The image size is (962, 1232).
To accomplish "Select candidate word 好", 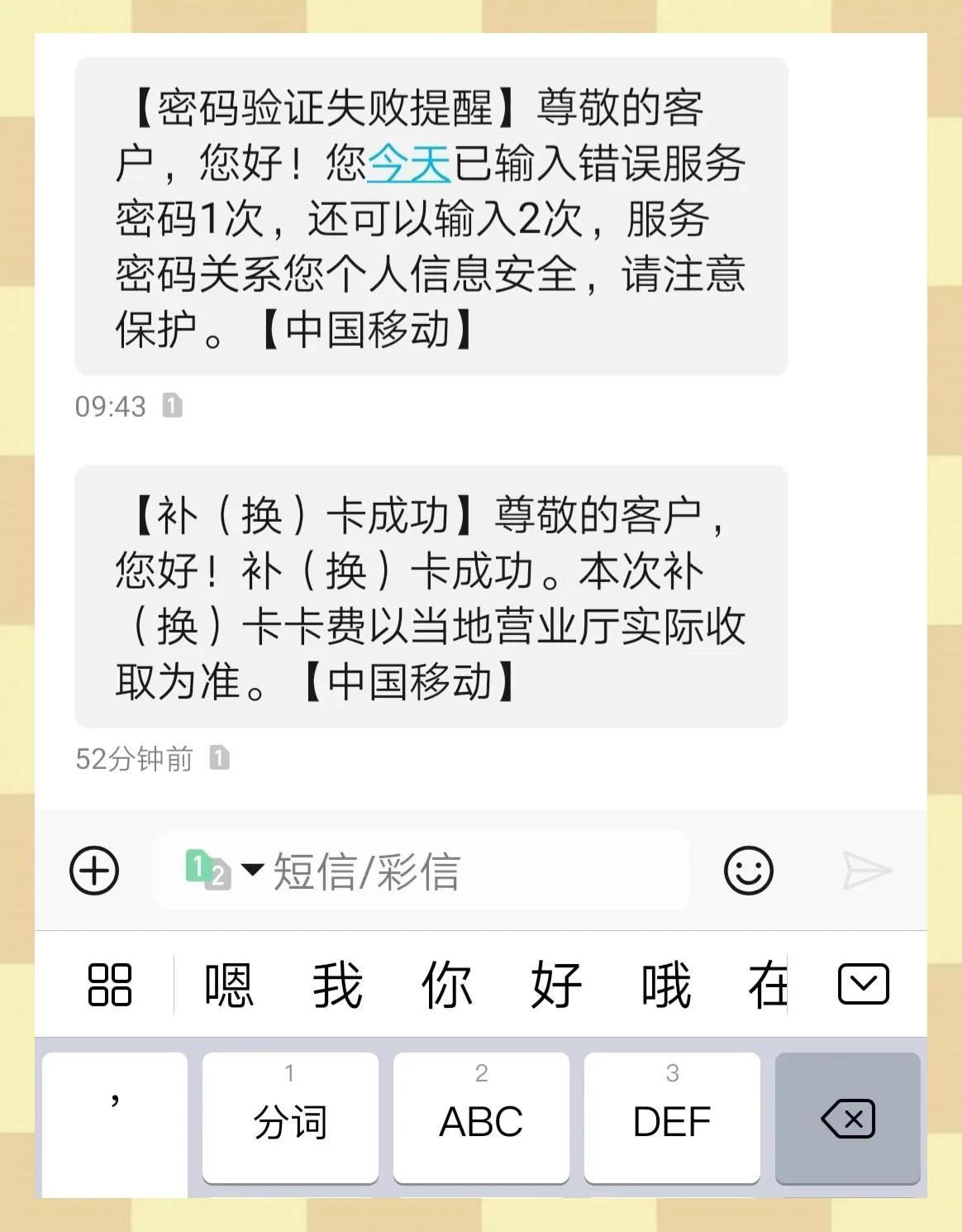I will (x=556, y=984).
